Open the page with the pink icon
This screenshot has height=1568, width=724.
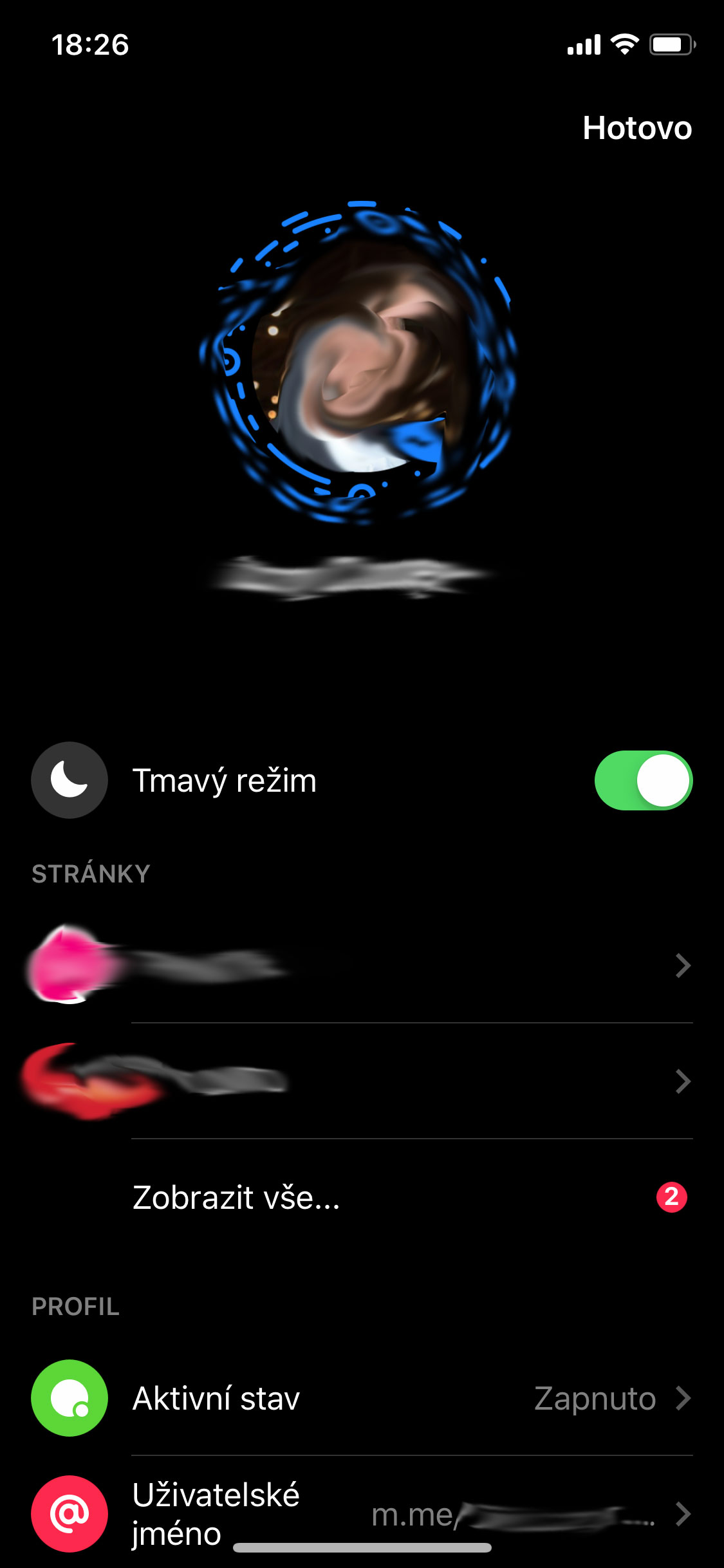tap(360, 966)
